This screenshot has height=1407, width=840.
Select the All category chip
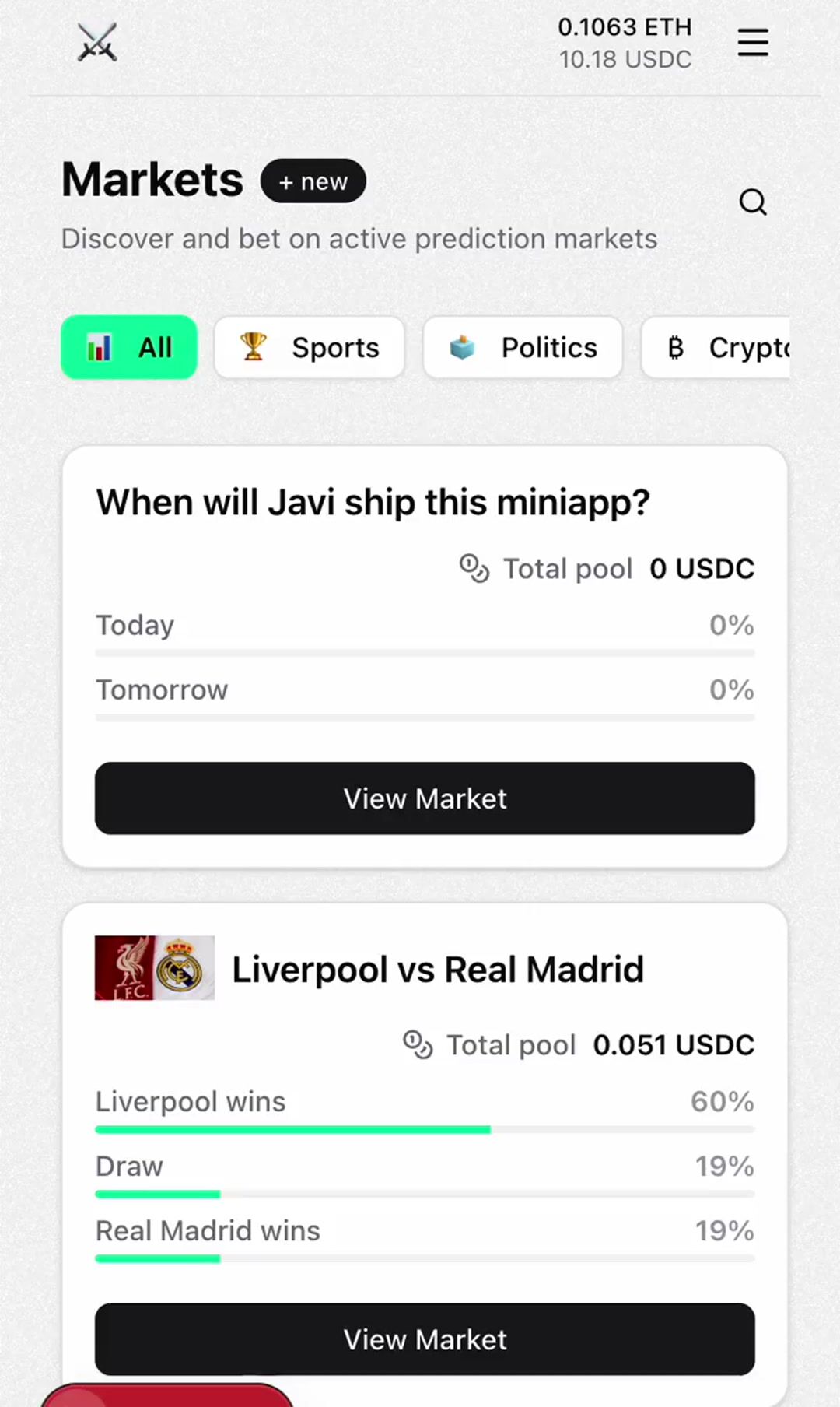click(129, 347)
